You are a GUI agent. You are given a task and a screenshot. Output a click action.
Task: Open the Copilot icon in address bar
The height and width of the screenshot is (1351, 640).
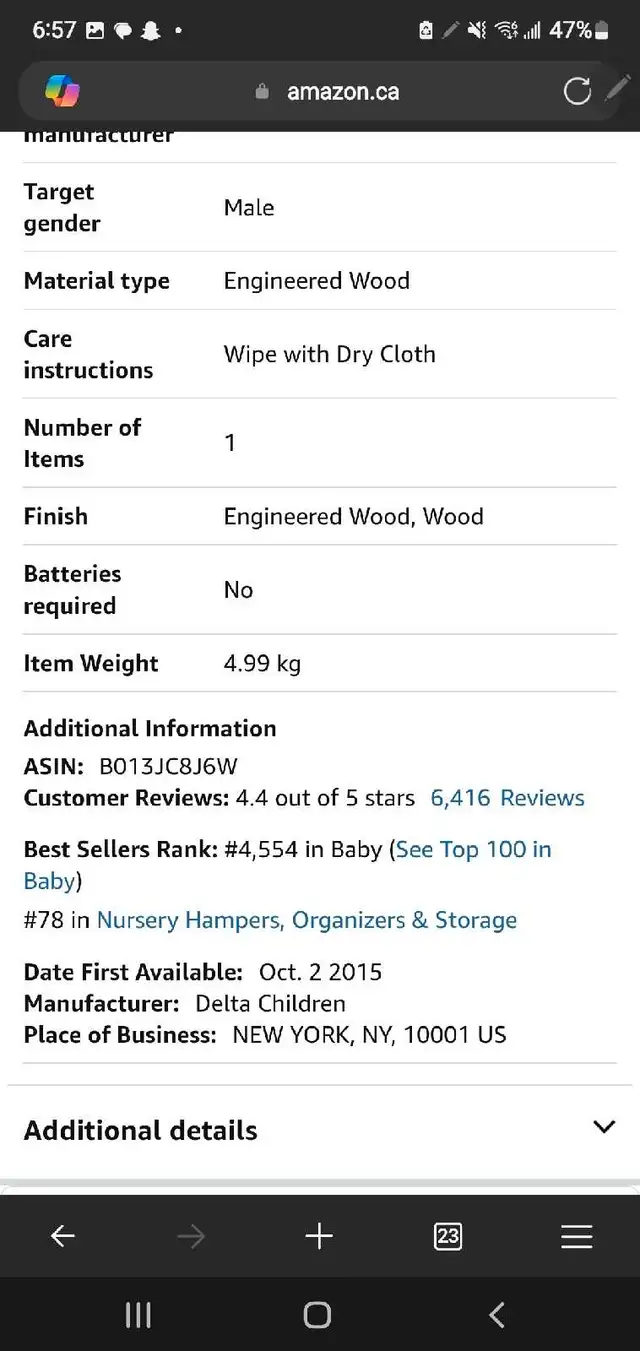tap(62, 92)
